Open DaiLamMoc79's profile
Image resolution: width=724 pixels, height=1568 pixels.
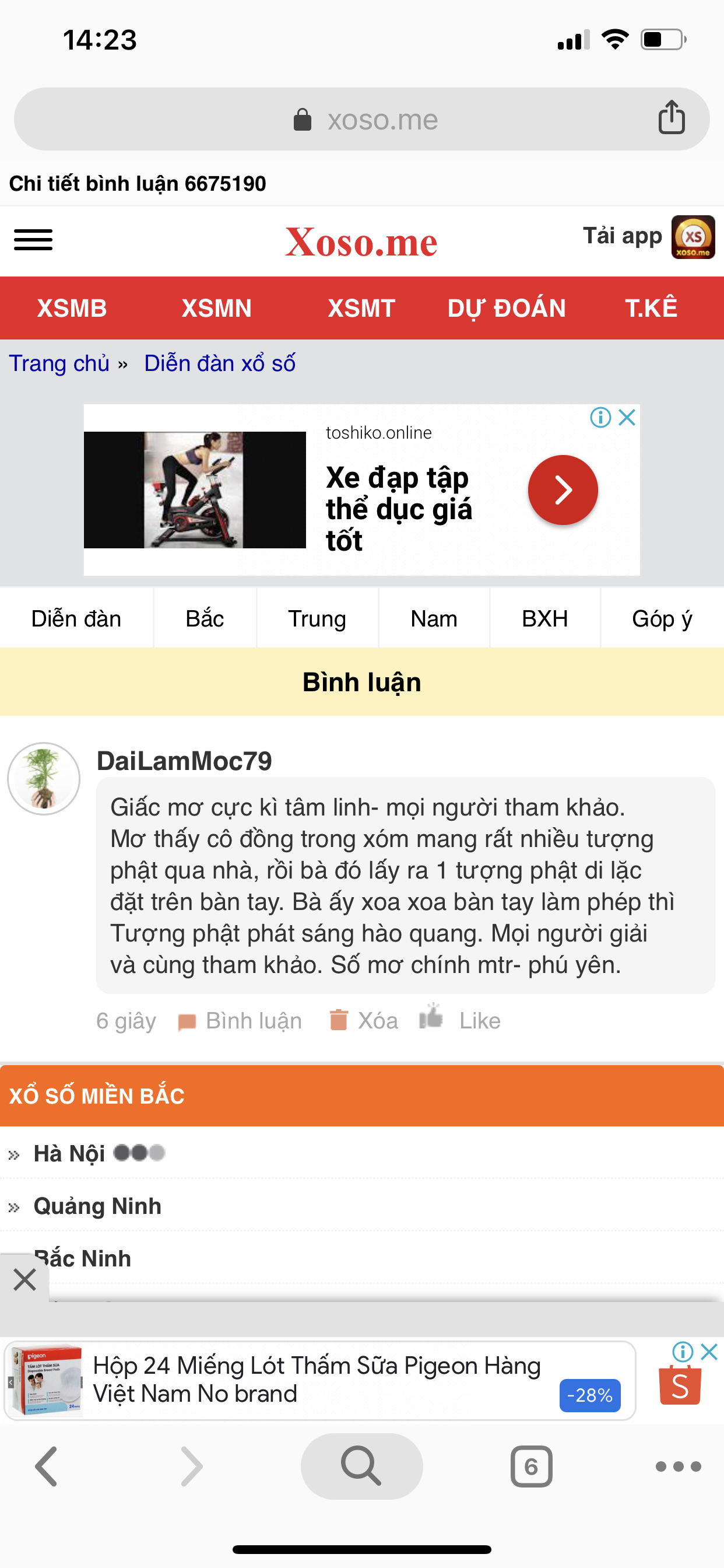click(x=184, y=761)
